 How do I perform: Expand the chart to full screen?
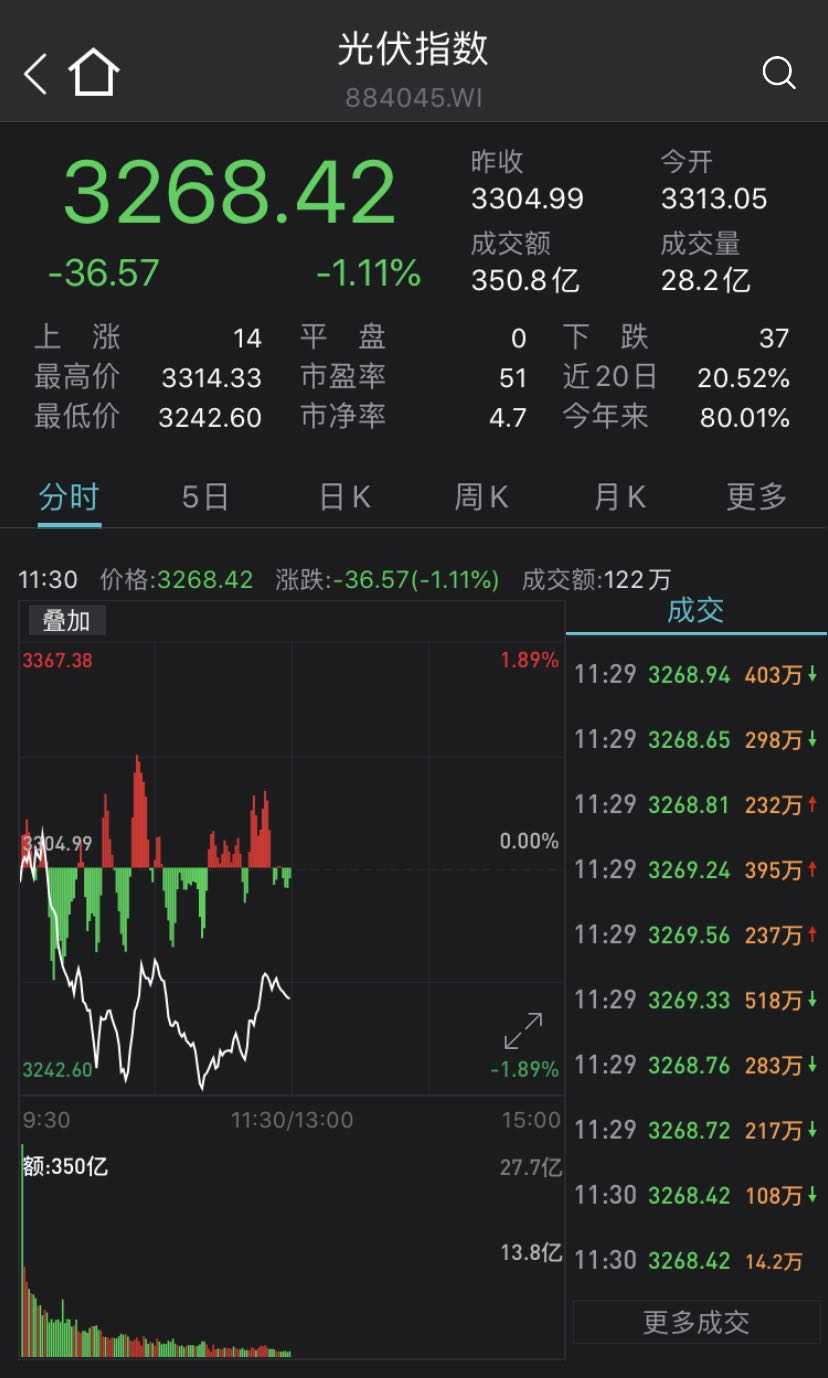(x=523, y=1031)
